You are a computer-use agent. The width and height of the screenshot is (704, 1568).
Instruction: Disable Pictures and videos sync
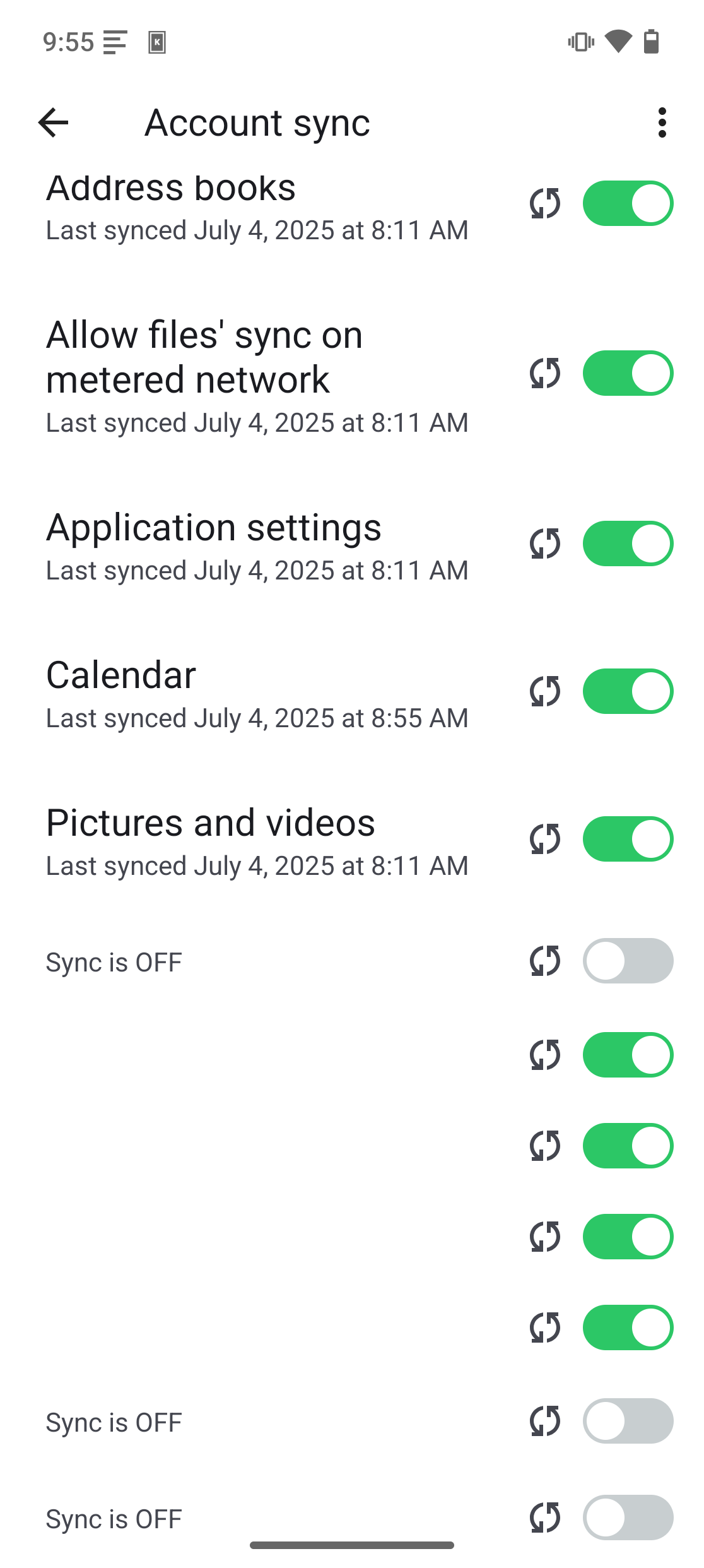[x=628, y=839]
